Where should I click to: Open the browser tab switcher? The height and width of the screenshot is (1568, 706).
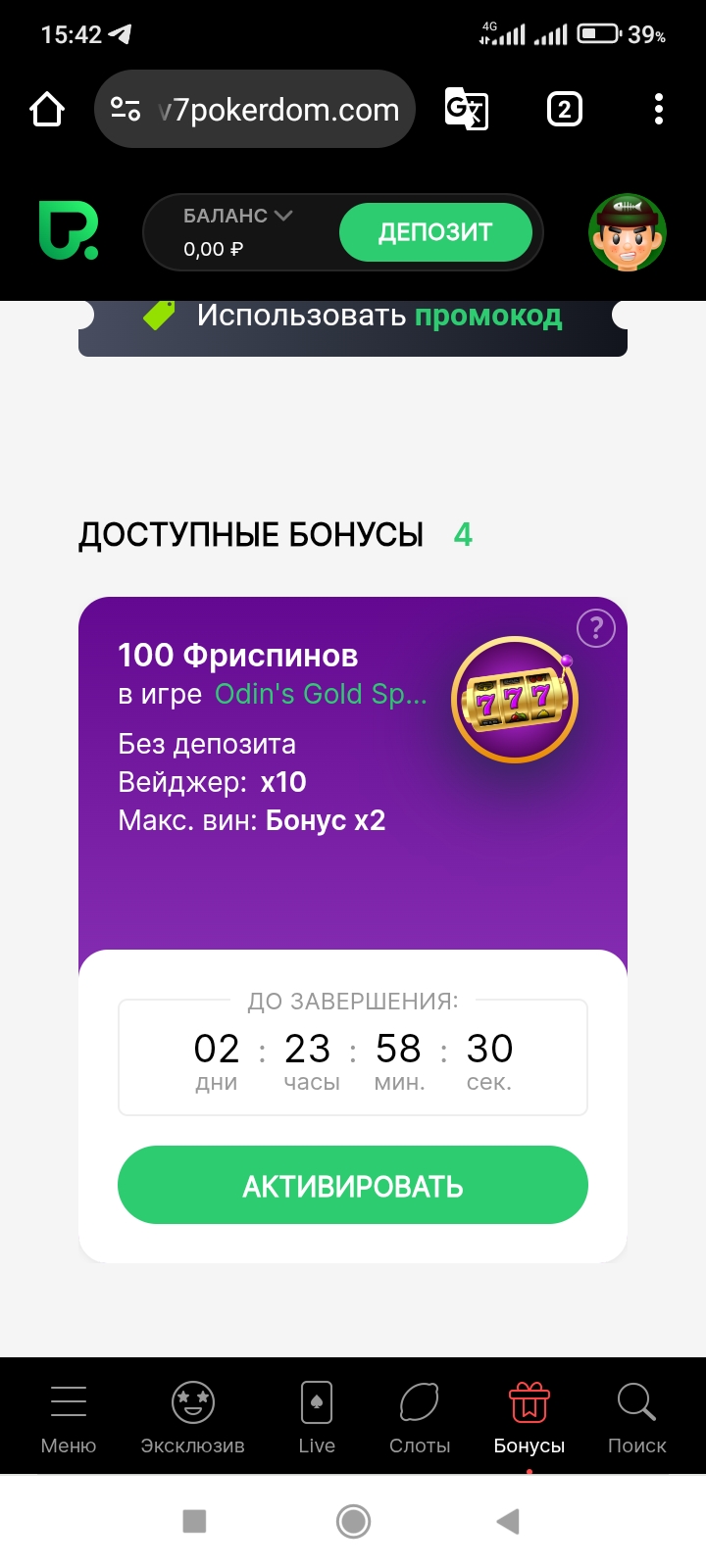pyautogui.click(x=564, y=109)
